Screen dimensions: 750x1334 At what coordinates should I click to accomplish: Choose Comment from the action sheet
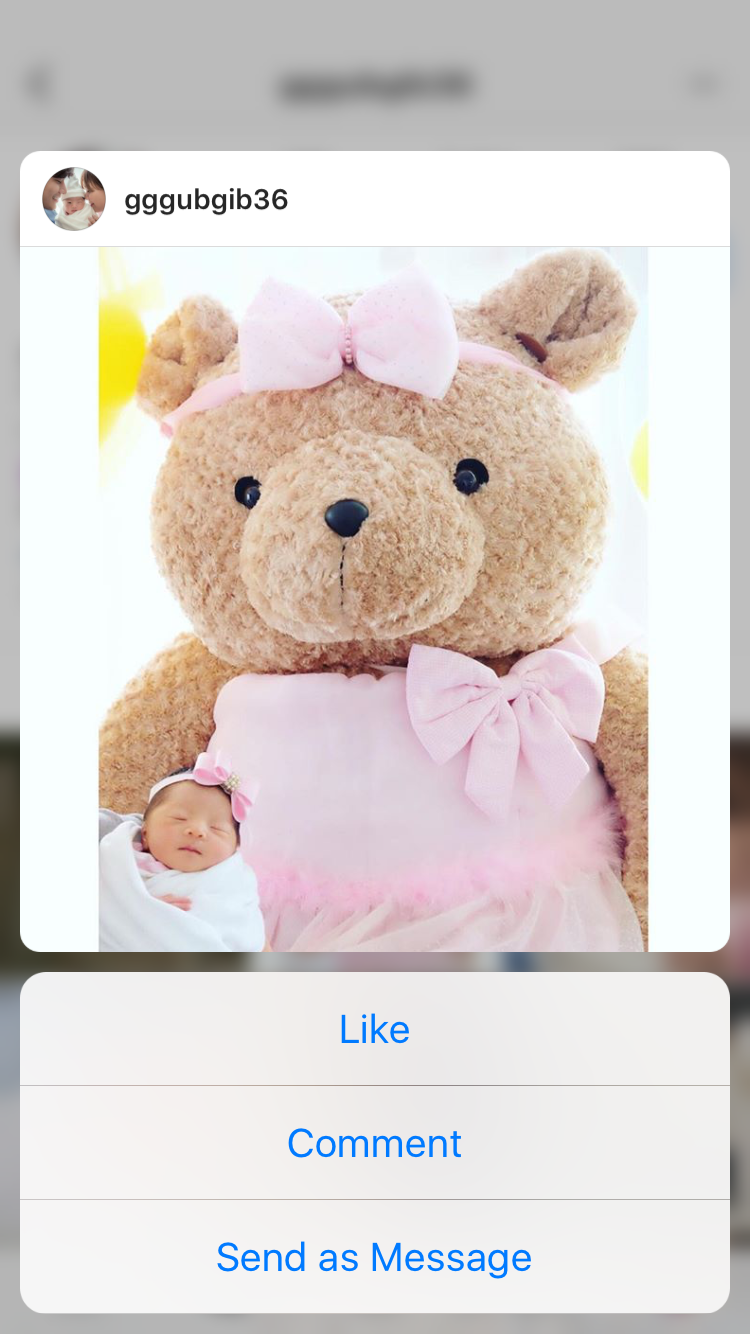coord(374,1143)
